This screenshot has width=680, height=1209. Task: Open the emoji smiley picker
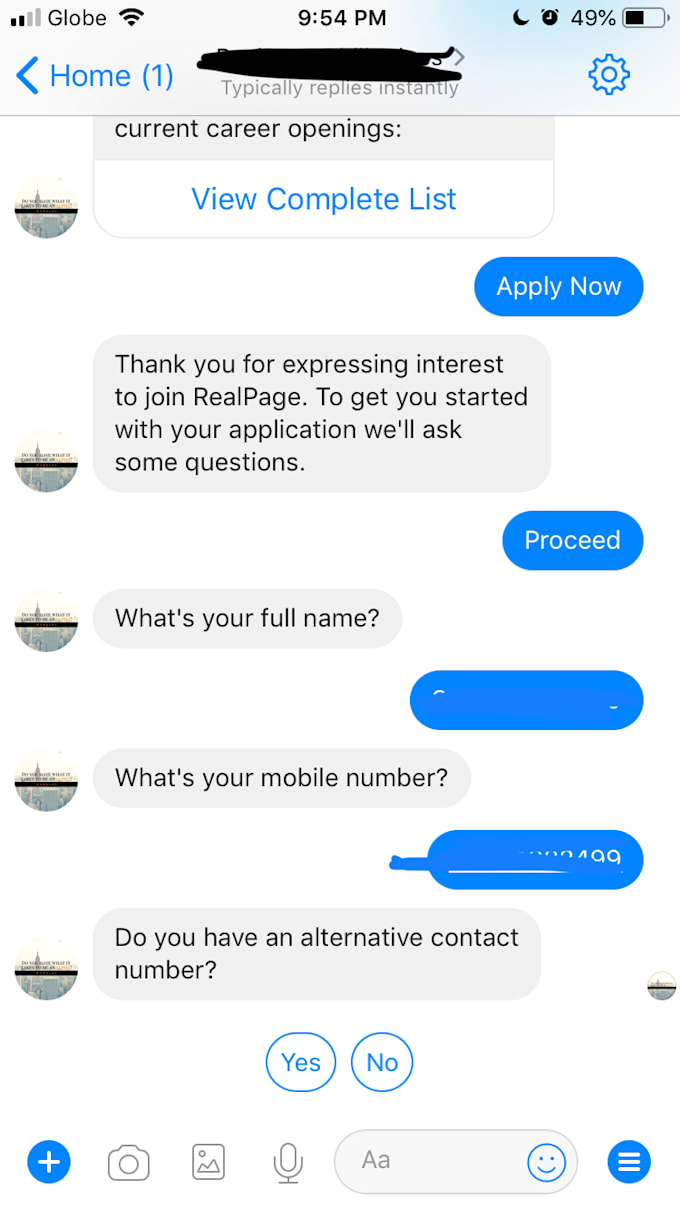(x=546, y=1162)
